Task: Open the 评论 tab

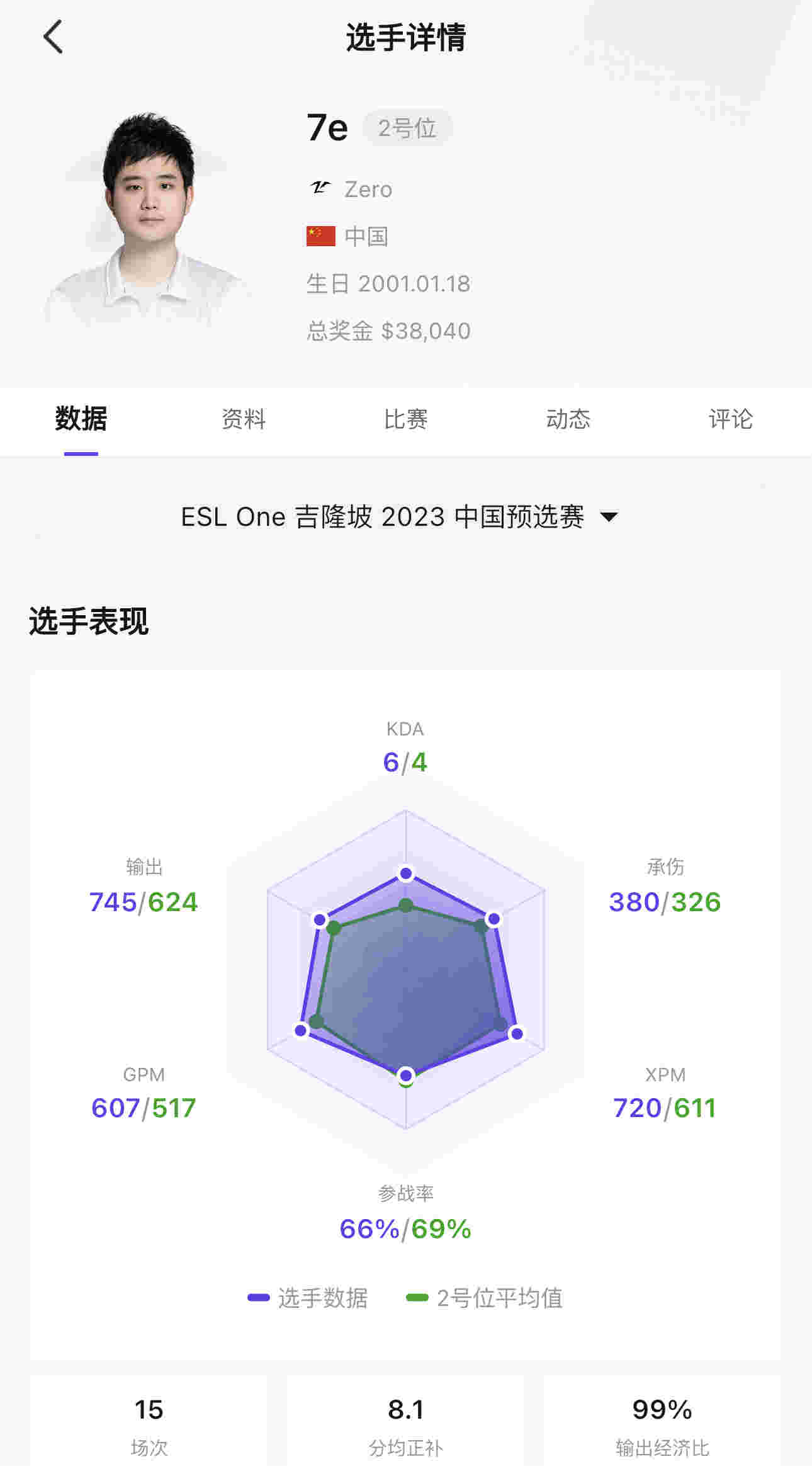Action: [x=730, y=419]
